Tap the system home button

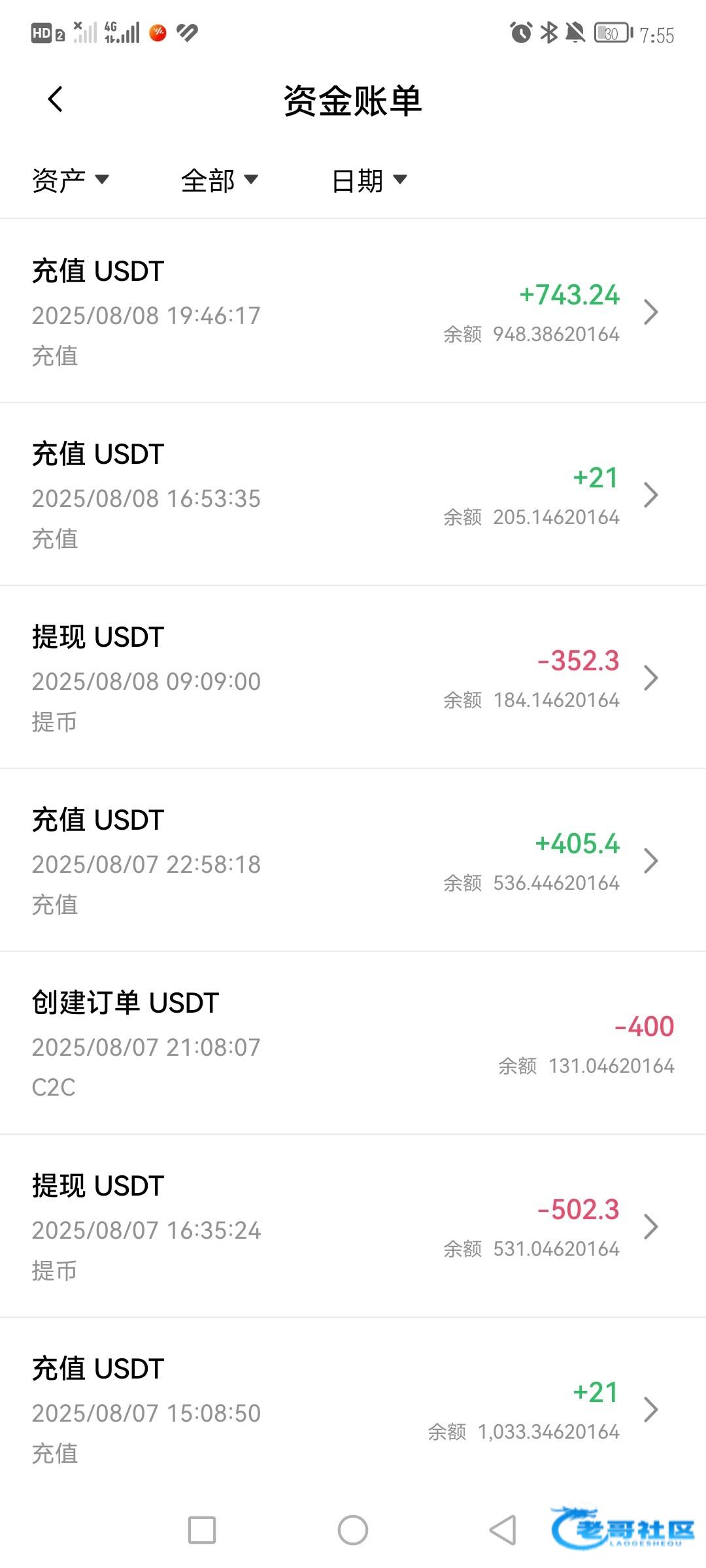click(x=353, y=1530)
